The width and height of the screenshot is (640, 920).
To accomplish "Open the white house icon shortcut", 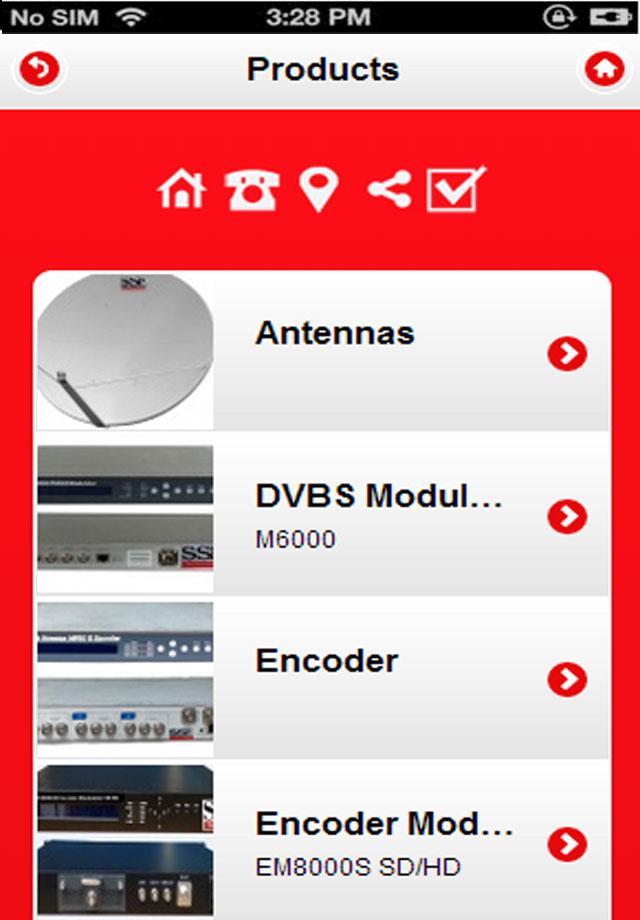I will (x=181, y=189).
